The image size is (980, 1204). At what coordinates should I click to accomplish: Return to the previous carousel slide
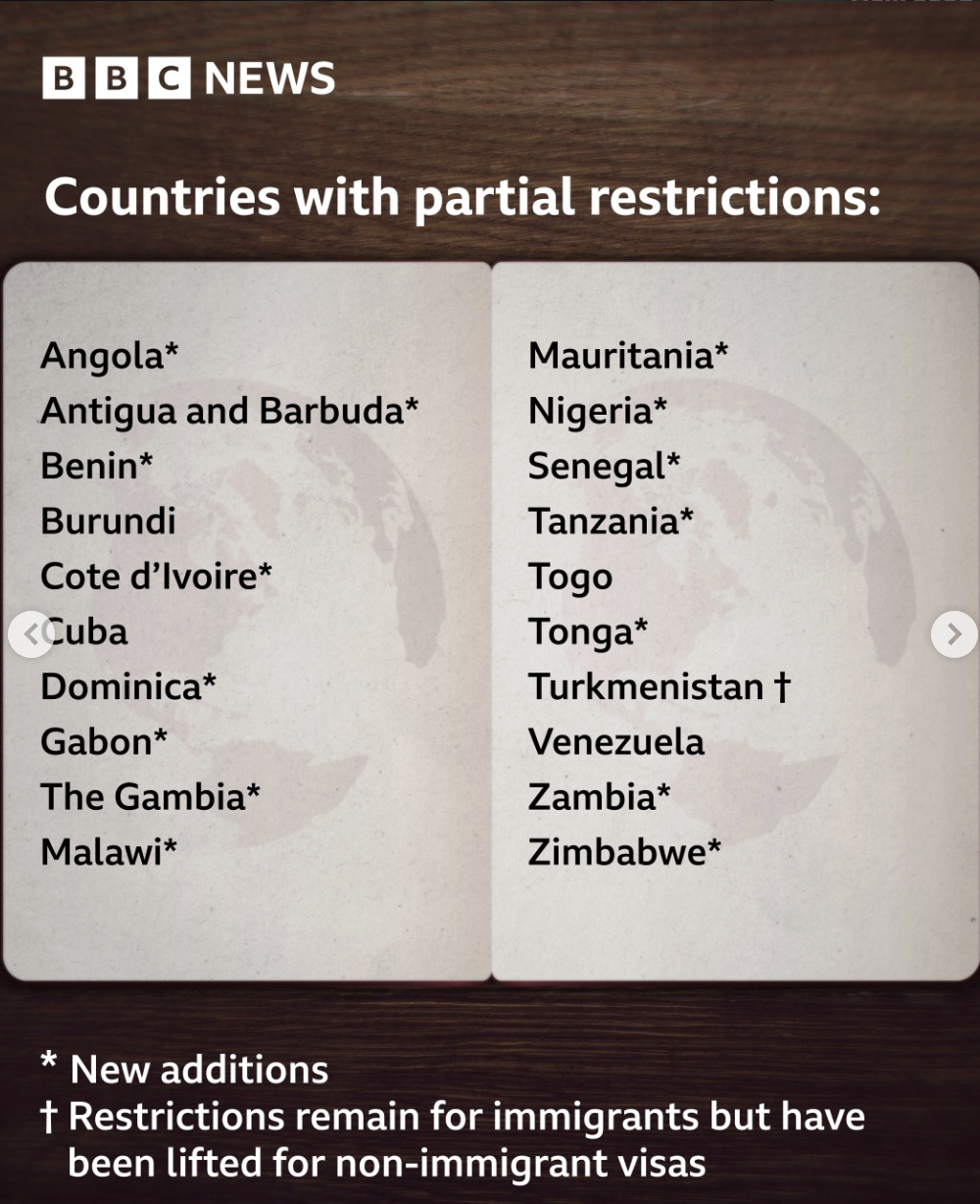(x=29, y=634)
